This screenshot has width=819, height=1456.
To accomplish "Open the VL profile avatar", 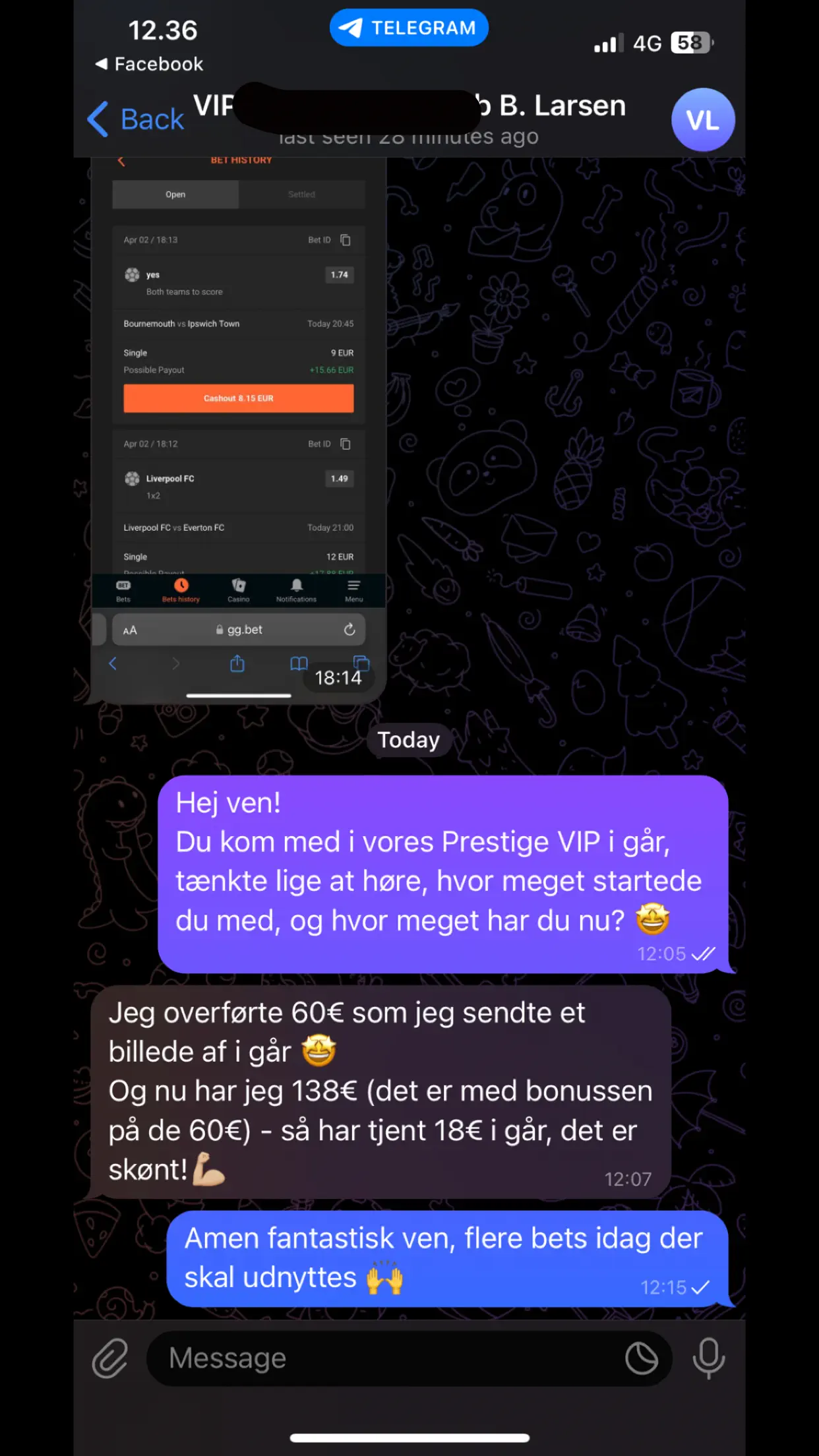I will [702, 120].
